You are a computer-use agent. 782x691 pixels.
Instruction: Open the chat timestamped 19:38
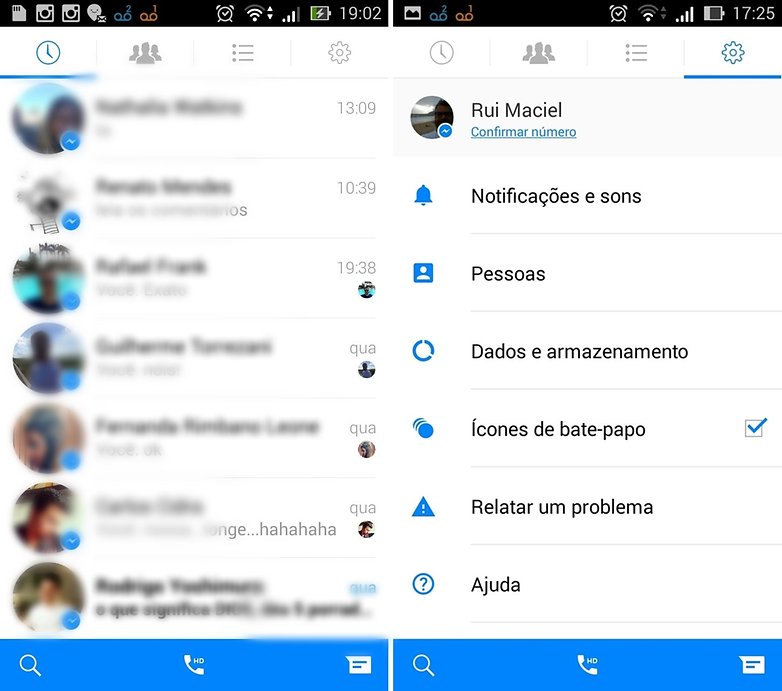coord(200,277)
